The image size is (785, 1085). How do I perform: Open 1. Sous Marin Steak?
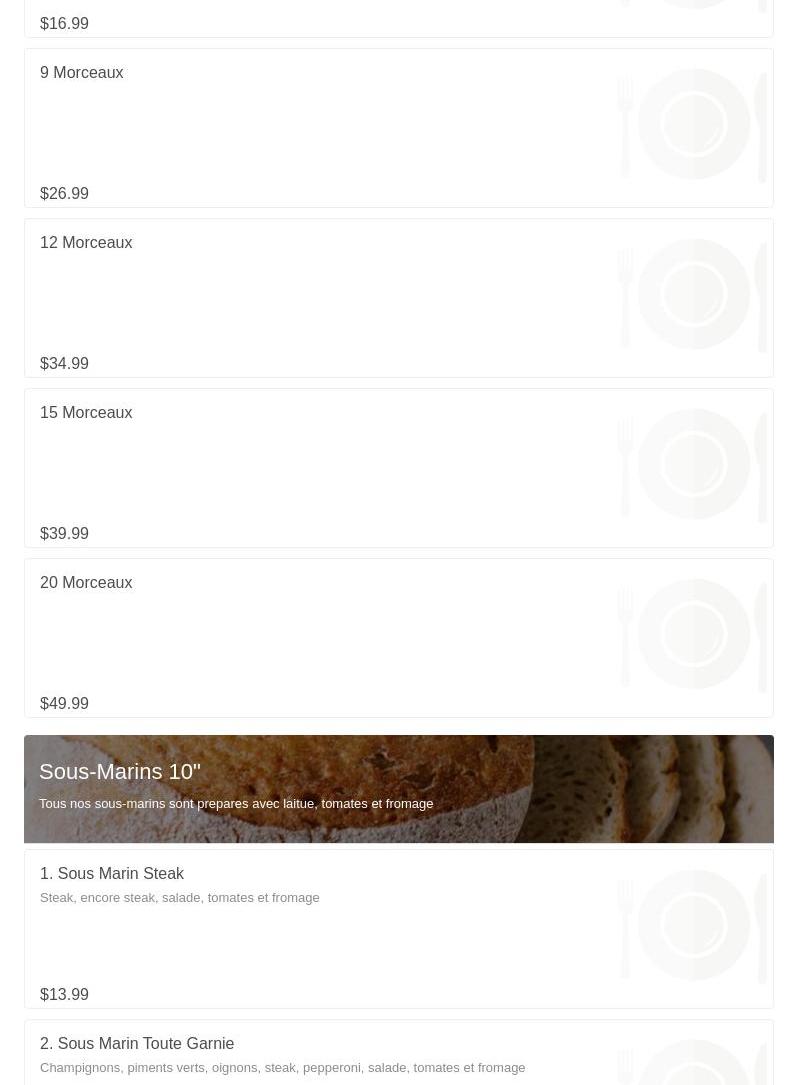pos(398,930)
